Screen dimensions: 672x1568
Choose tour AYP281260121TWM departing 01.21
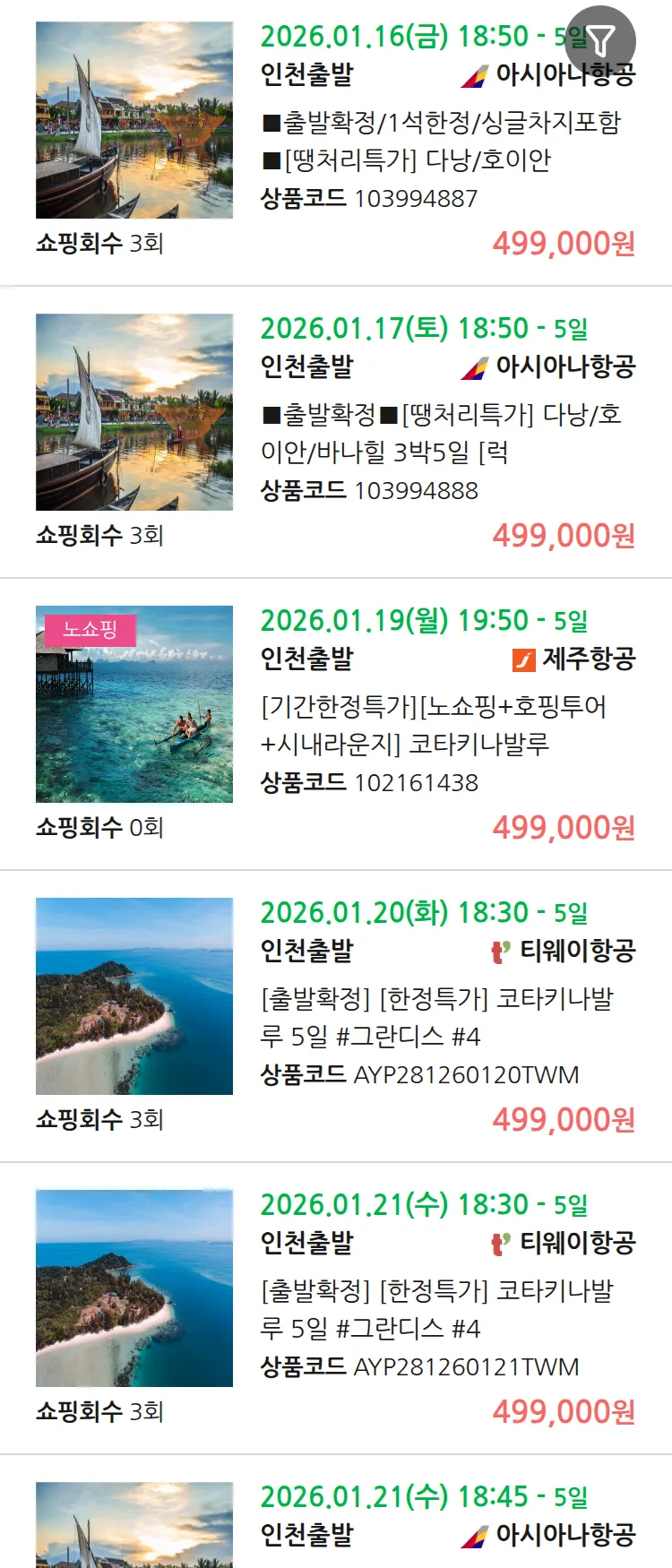[439, 1310]
